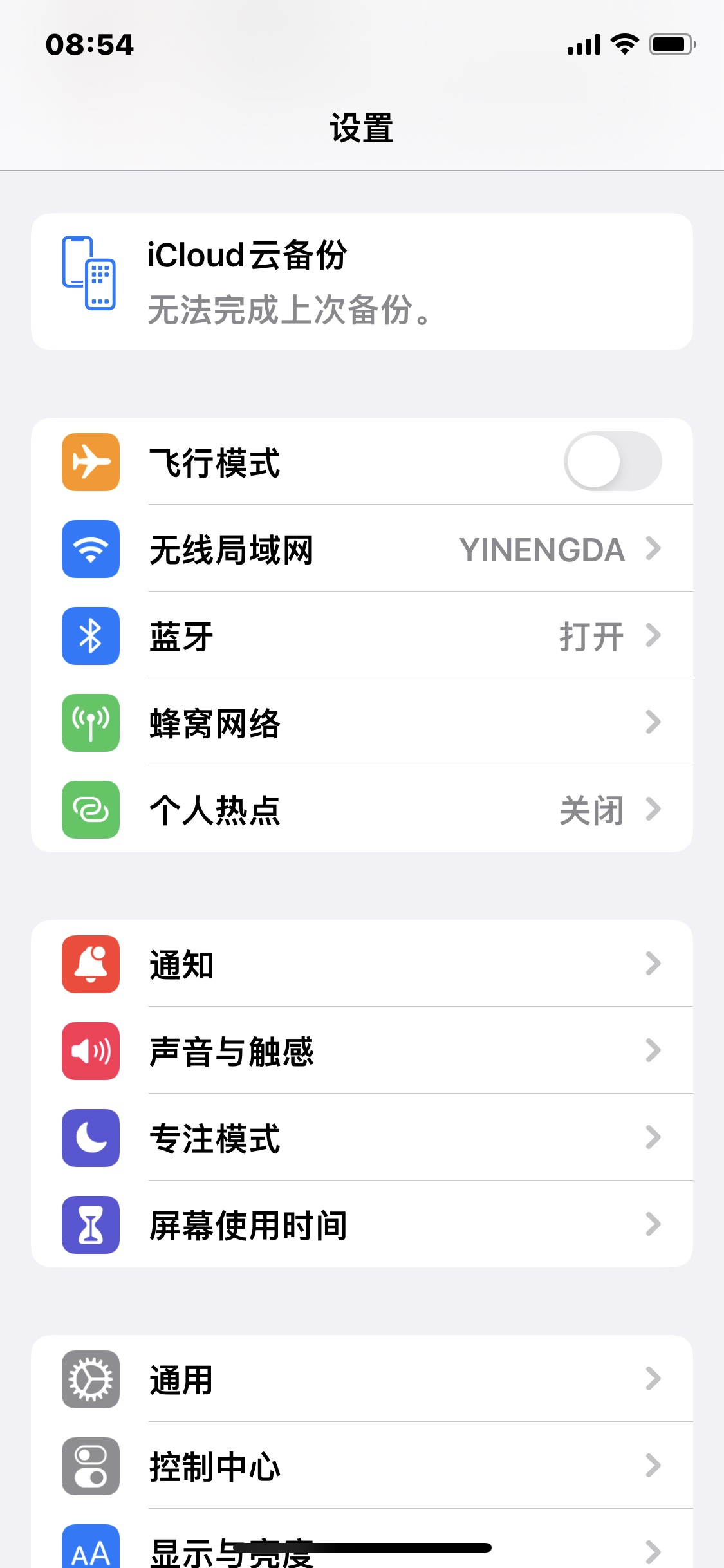Open 屏幕使用时间 settings
The height and width of the screenshot is (1568, 724).
(362, 1225)
